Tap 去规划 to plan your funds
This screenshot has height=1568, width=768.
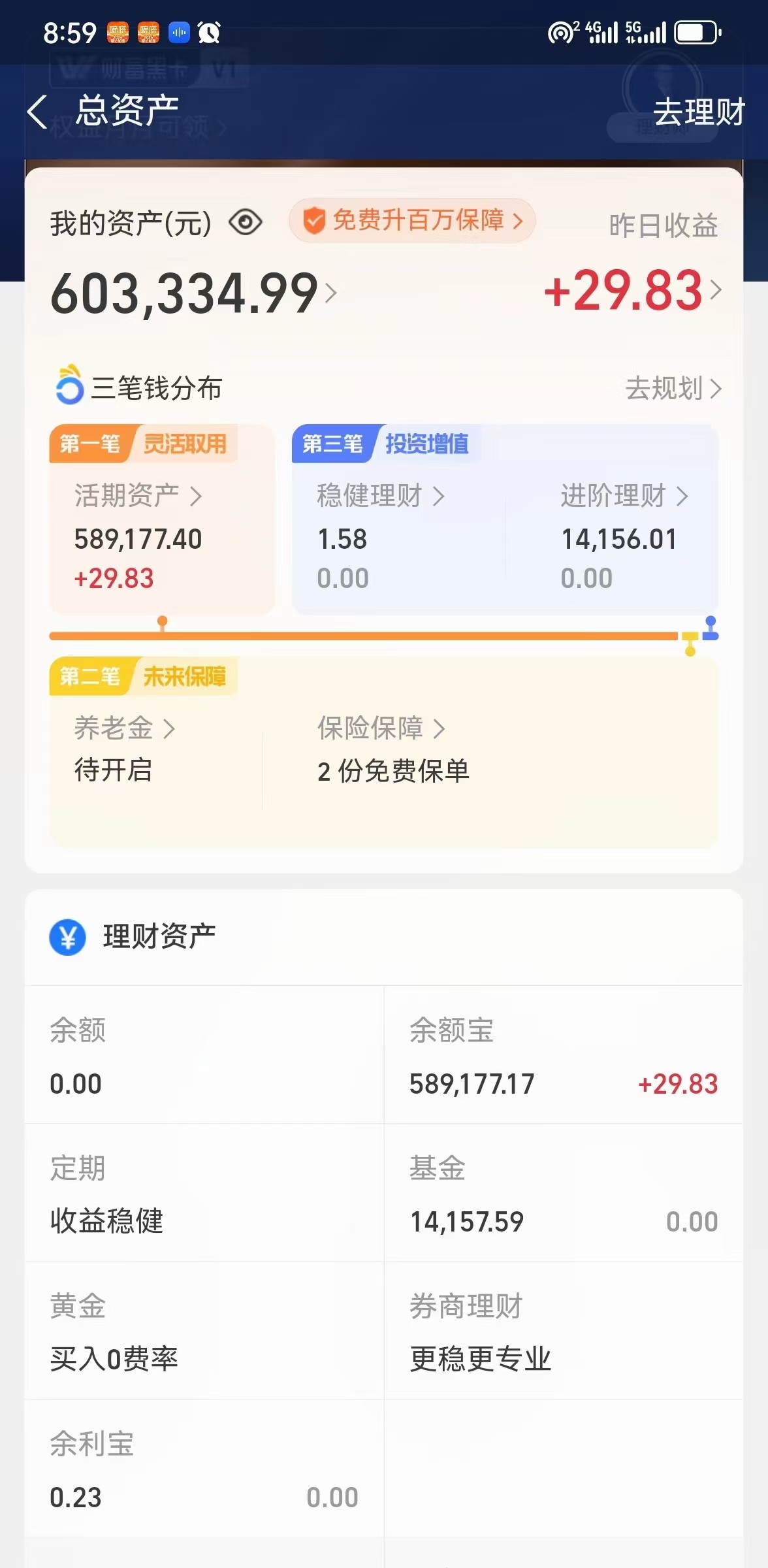(673, 388)
